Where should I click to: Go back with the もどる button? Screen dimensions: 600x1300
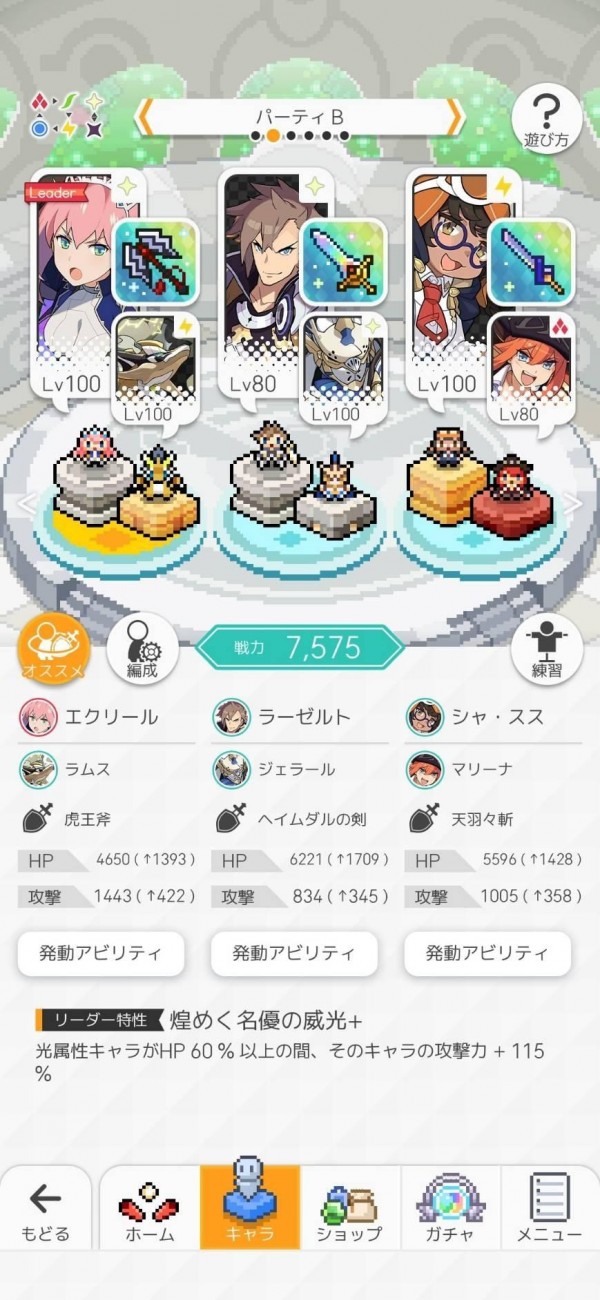click(x=46, y=1213)
